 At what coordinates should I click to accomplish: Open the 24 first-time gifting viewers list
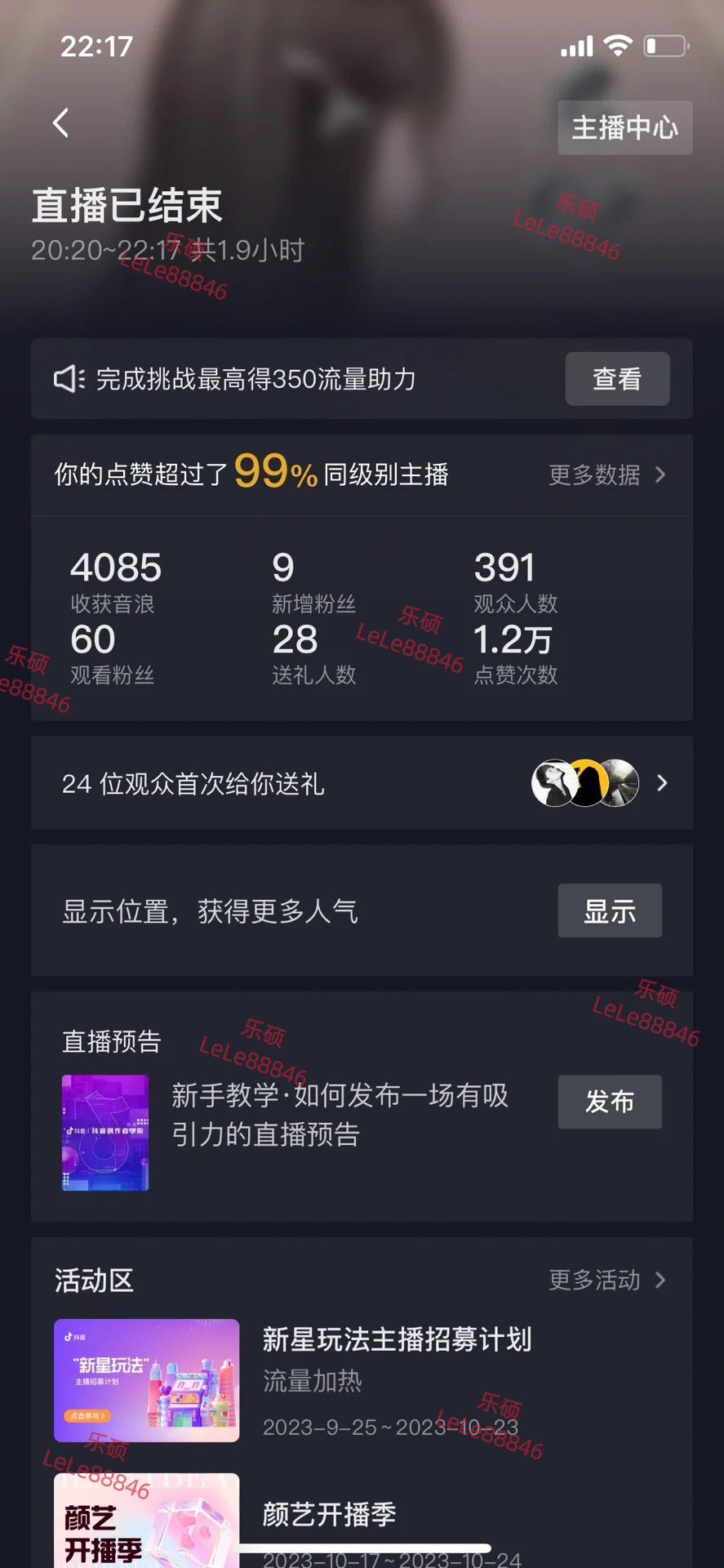362,784
